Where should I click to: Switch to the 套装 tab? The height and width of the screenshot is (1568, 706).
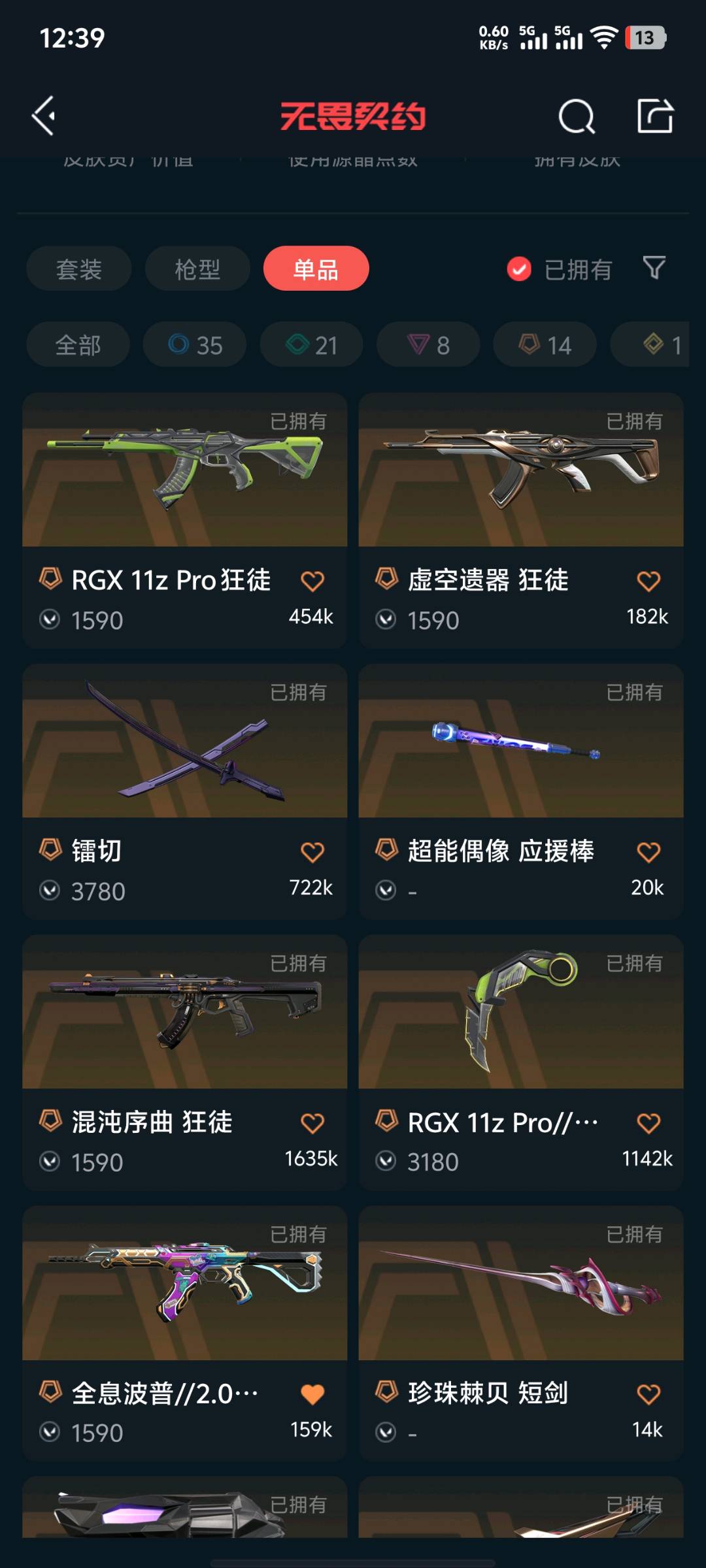coord(78,269)
